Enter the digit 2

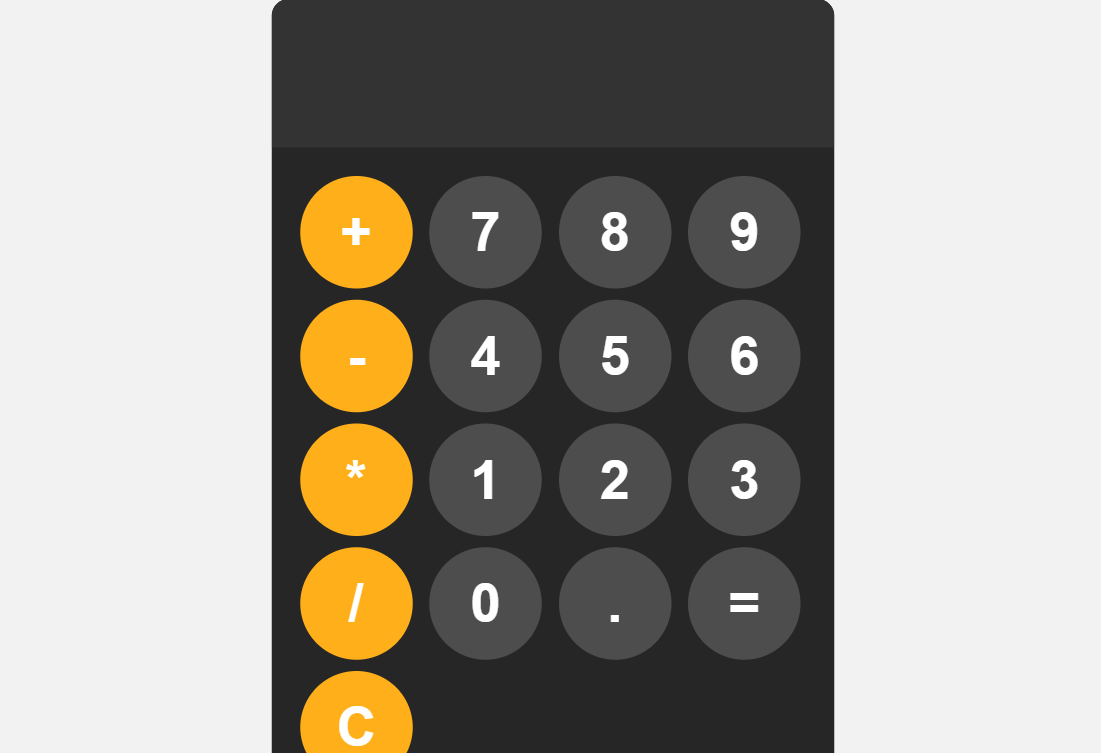click(x=615, y=480)
